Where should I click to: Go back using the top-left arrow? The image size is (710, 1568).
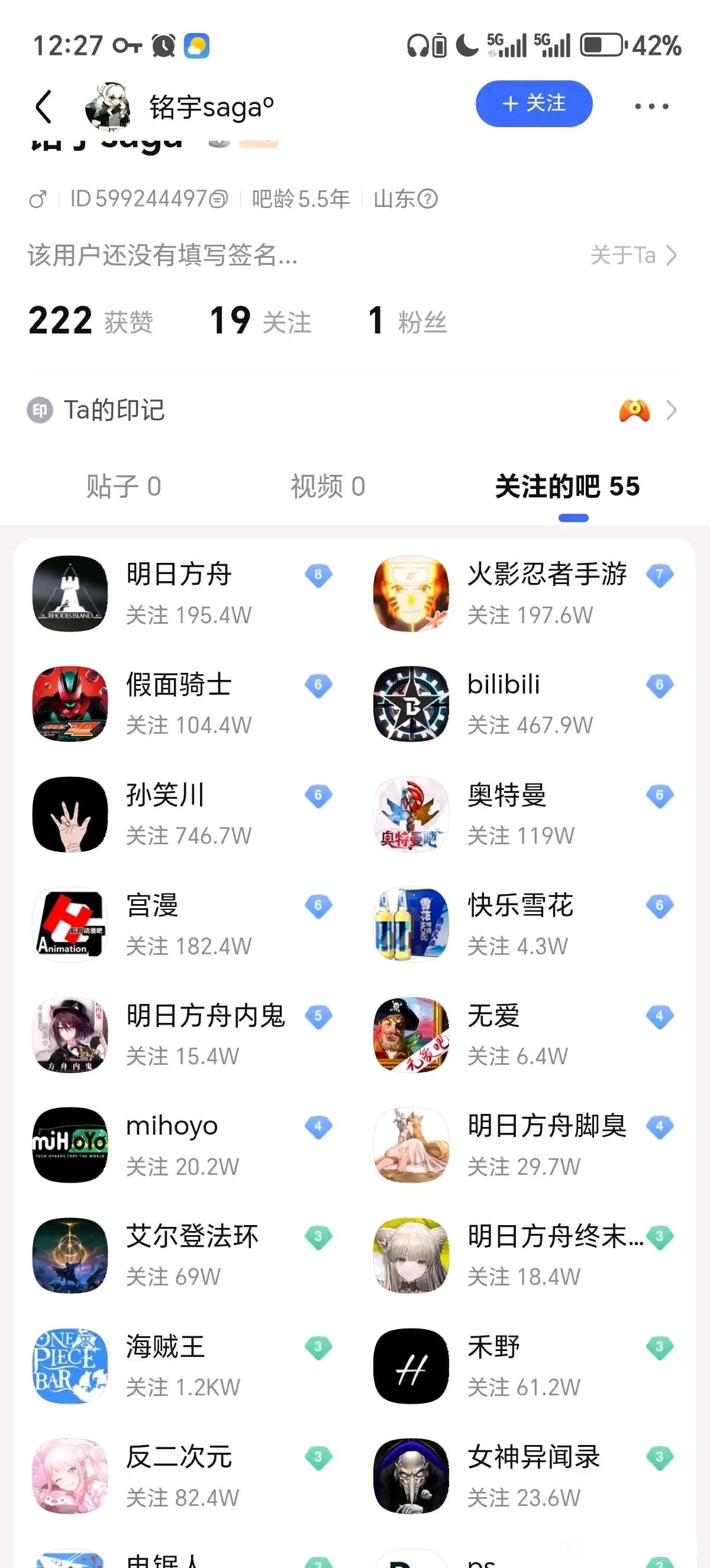[x=43, y=107]
